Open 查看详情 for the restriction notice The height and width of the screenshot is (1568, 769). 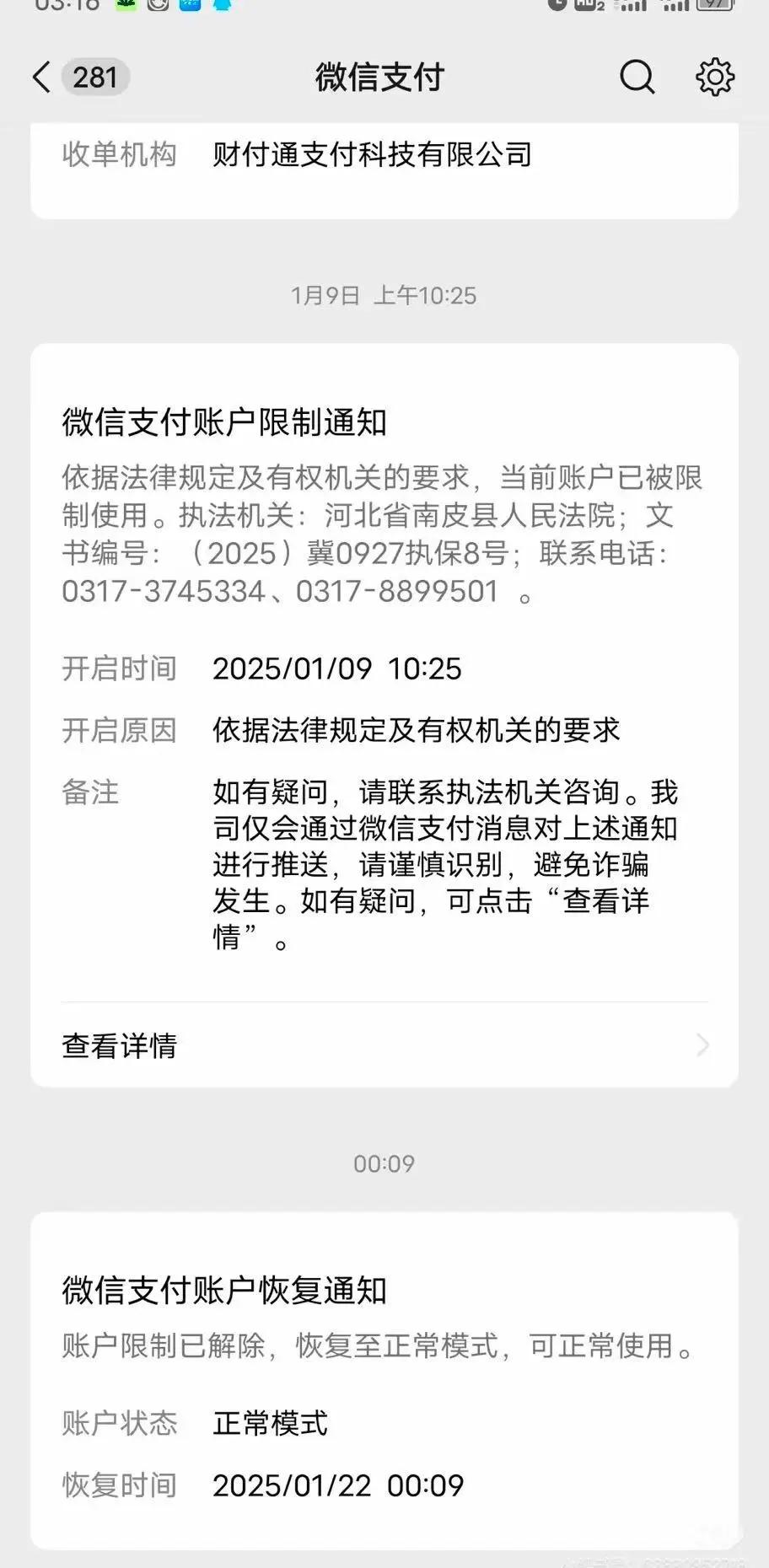384,1045
